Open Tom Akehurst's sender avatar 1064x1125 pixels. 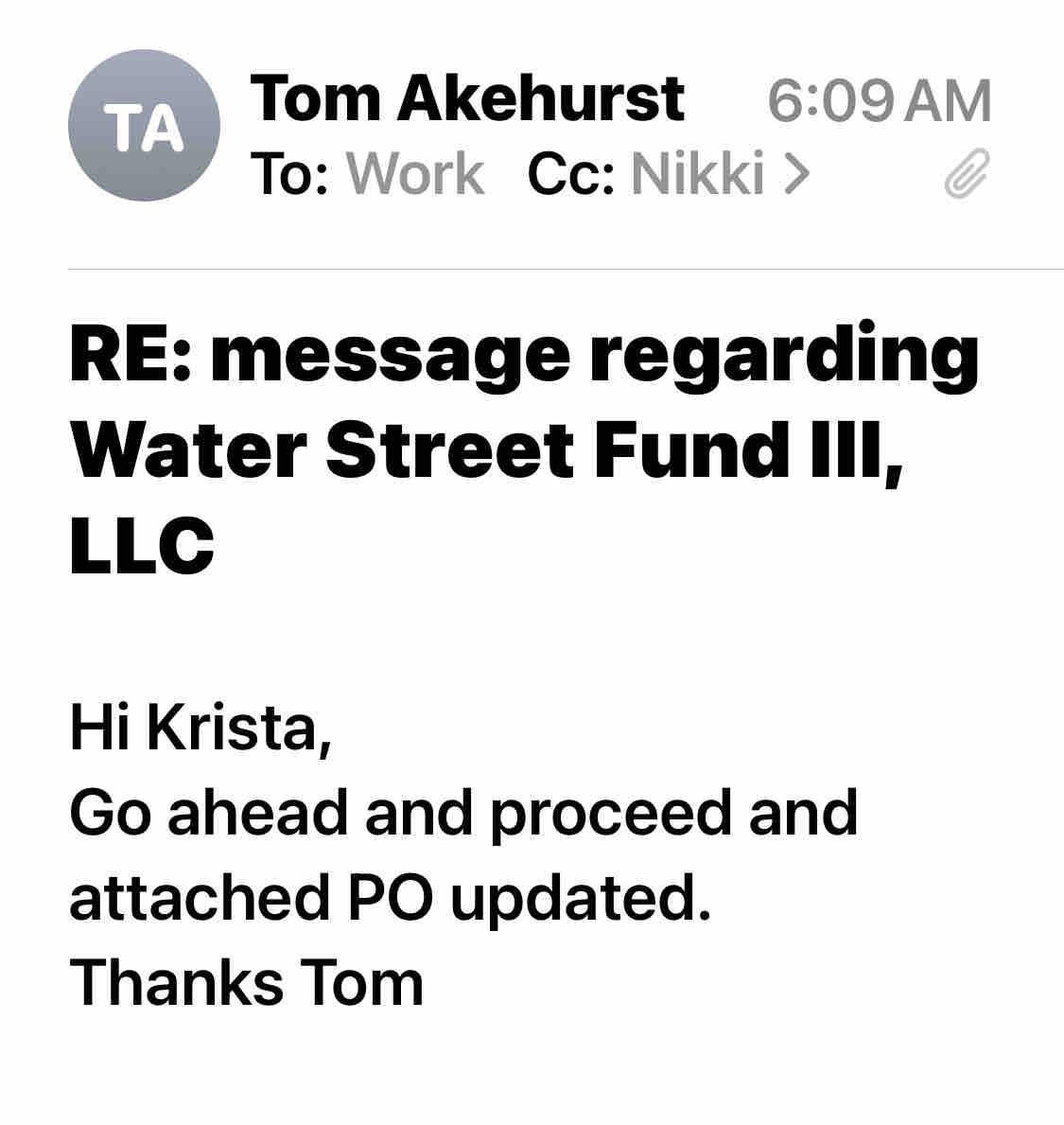pyautogui.click(x=144, y=126)
